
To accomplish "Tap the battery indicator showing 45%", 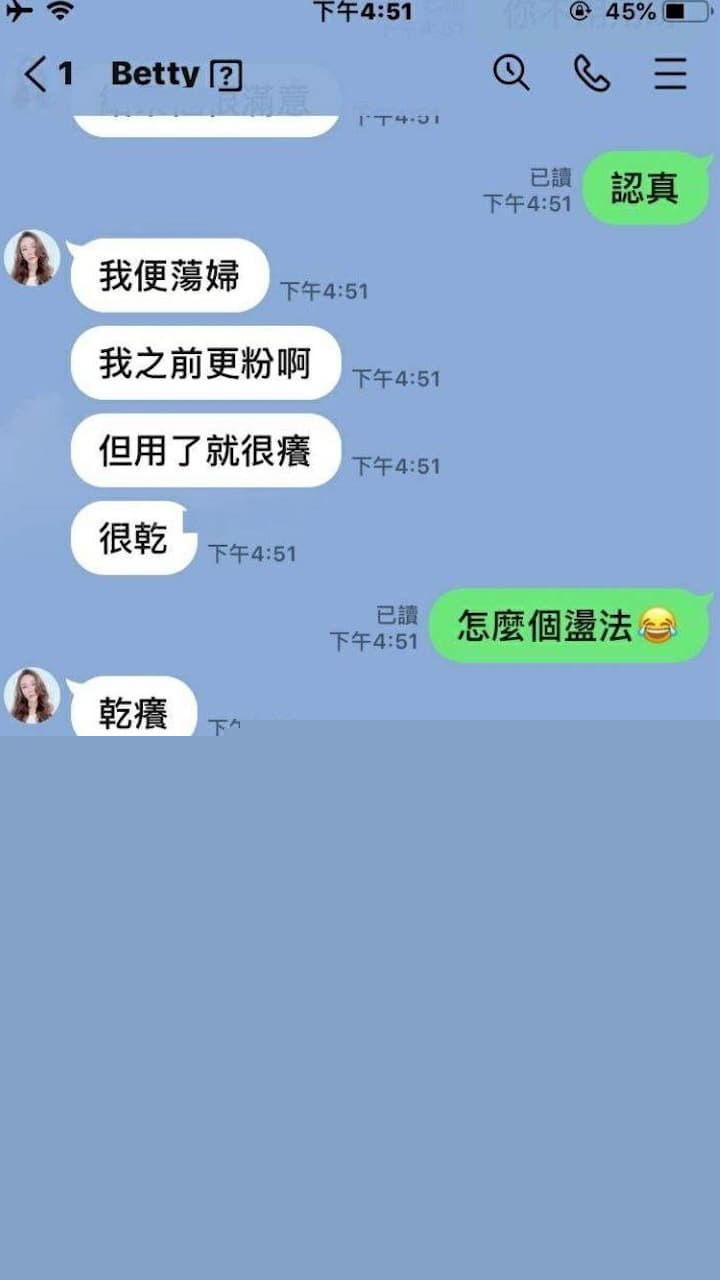I will click(x=655, y=13).
